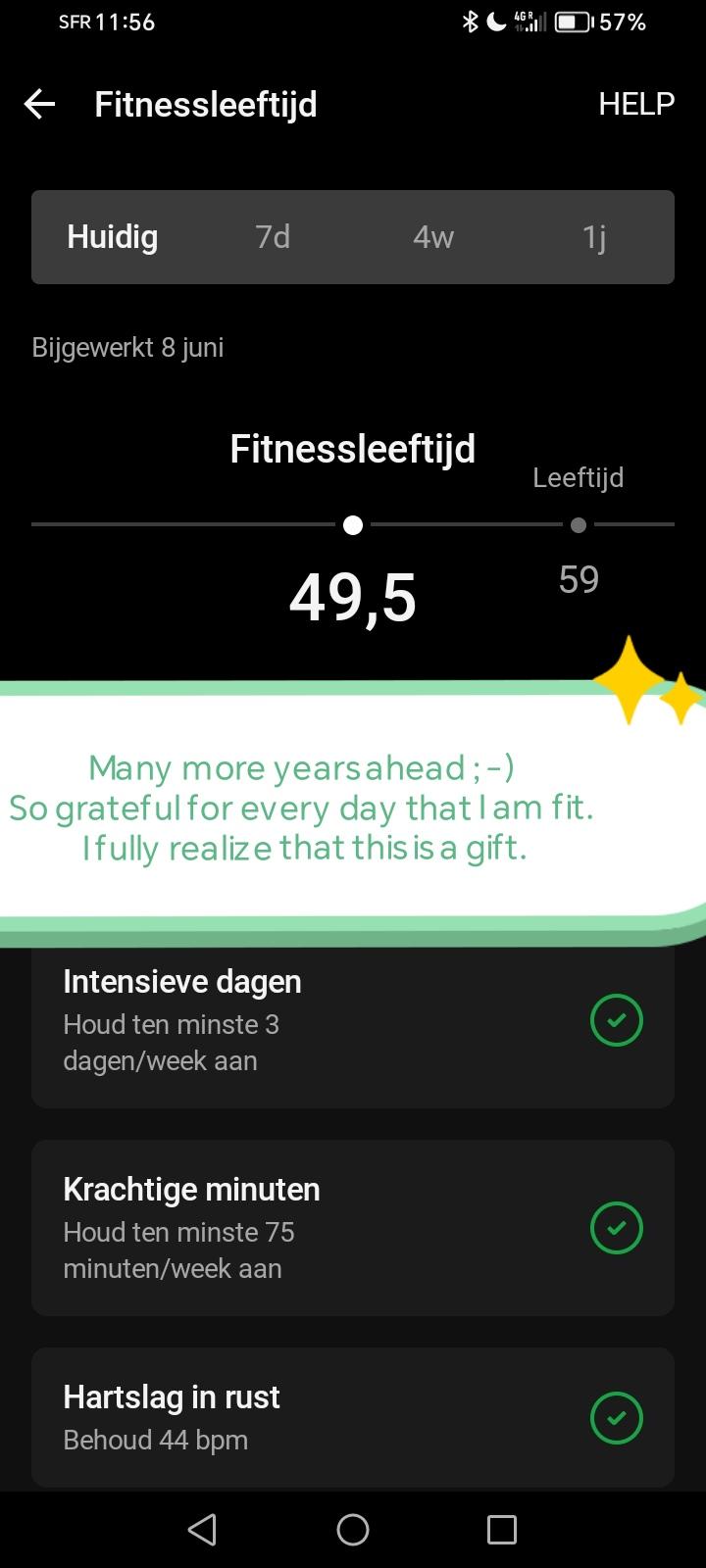This screenshot has height=1568, width=706.
Task: Switch to the 7d view
Action: [273, 237]
